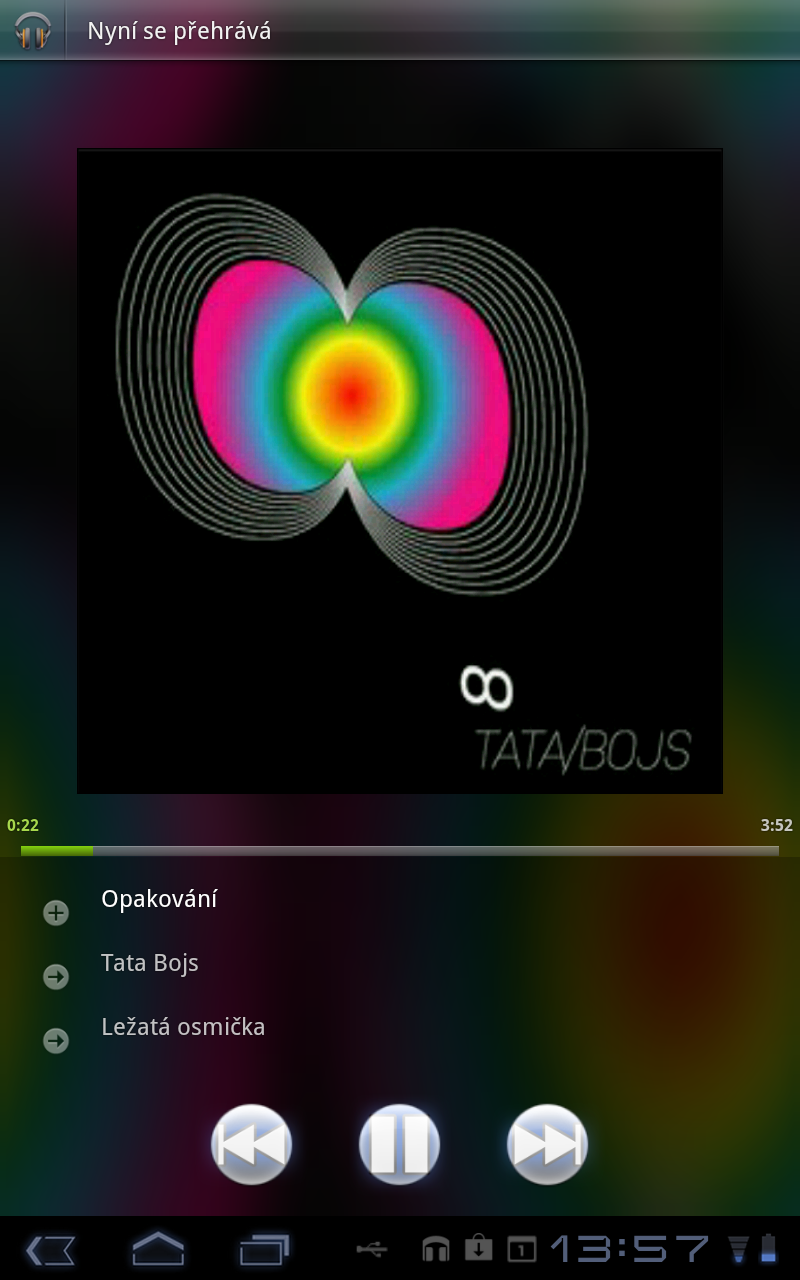Image resolution: width=800 pixels, height=1280 pixels.
Task: Tap the headphones app icon
Action: point(33,30)
